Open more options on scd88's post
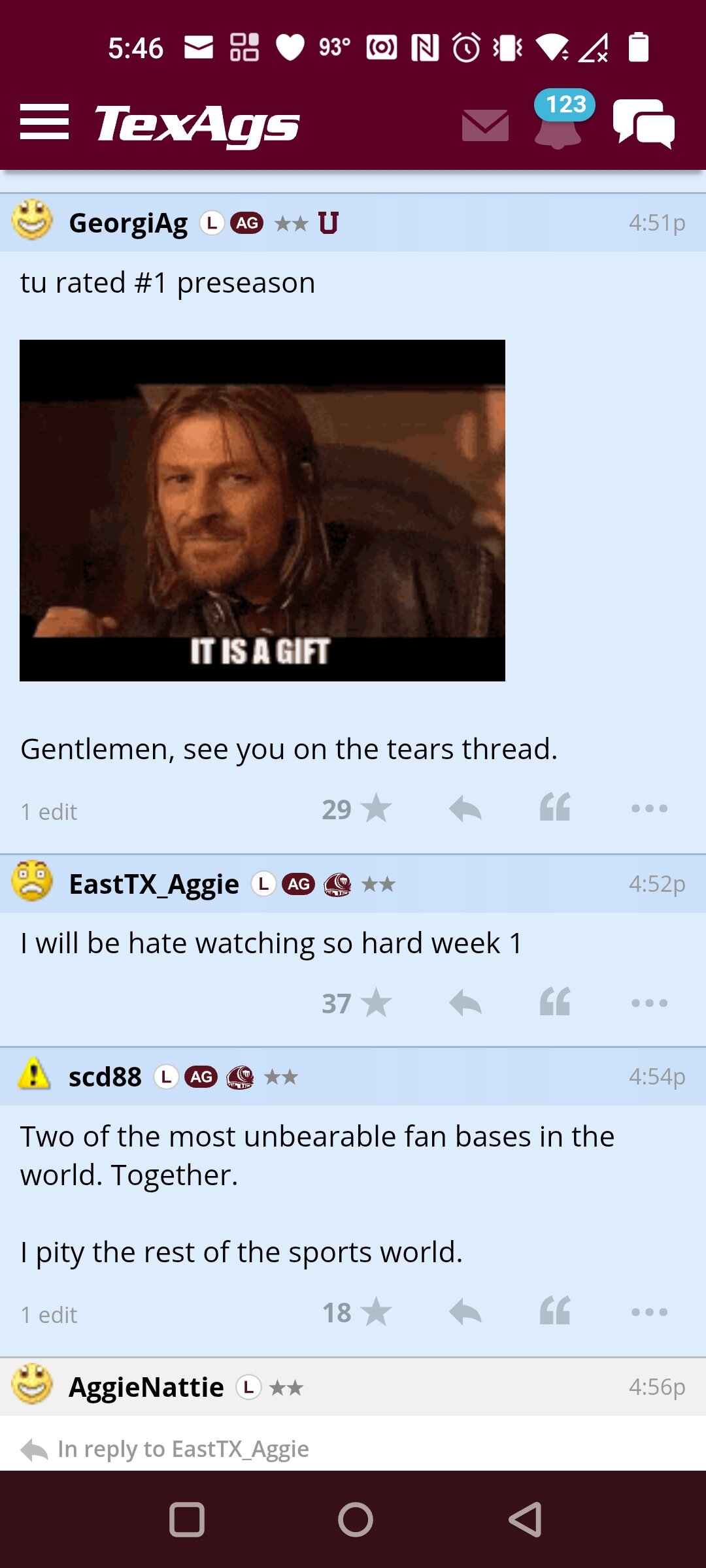Image resolution: width=706 pixels, height=1568 pixels. pyautogui.click(x=650, y=1312)
